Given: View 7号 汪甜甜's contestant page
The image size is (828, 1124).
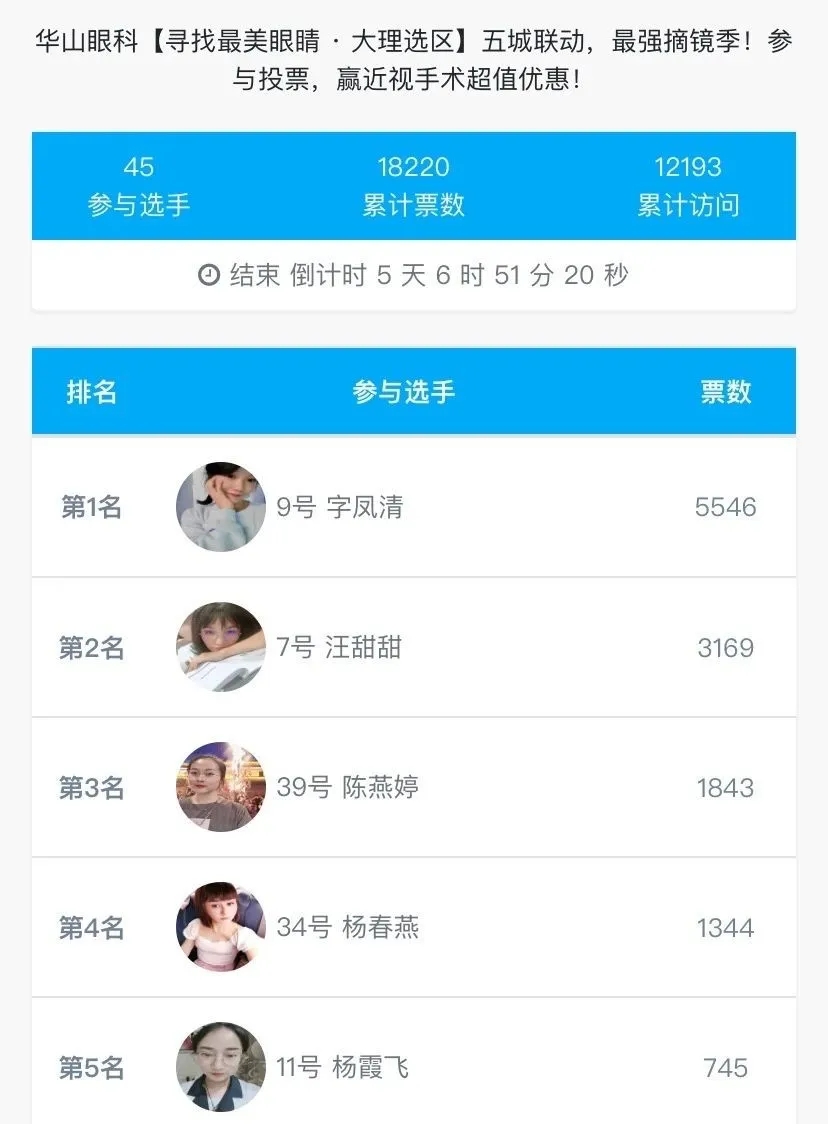Looking at the screenshot, I should pos(339,647).
